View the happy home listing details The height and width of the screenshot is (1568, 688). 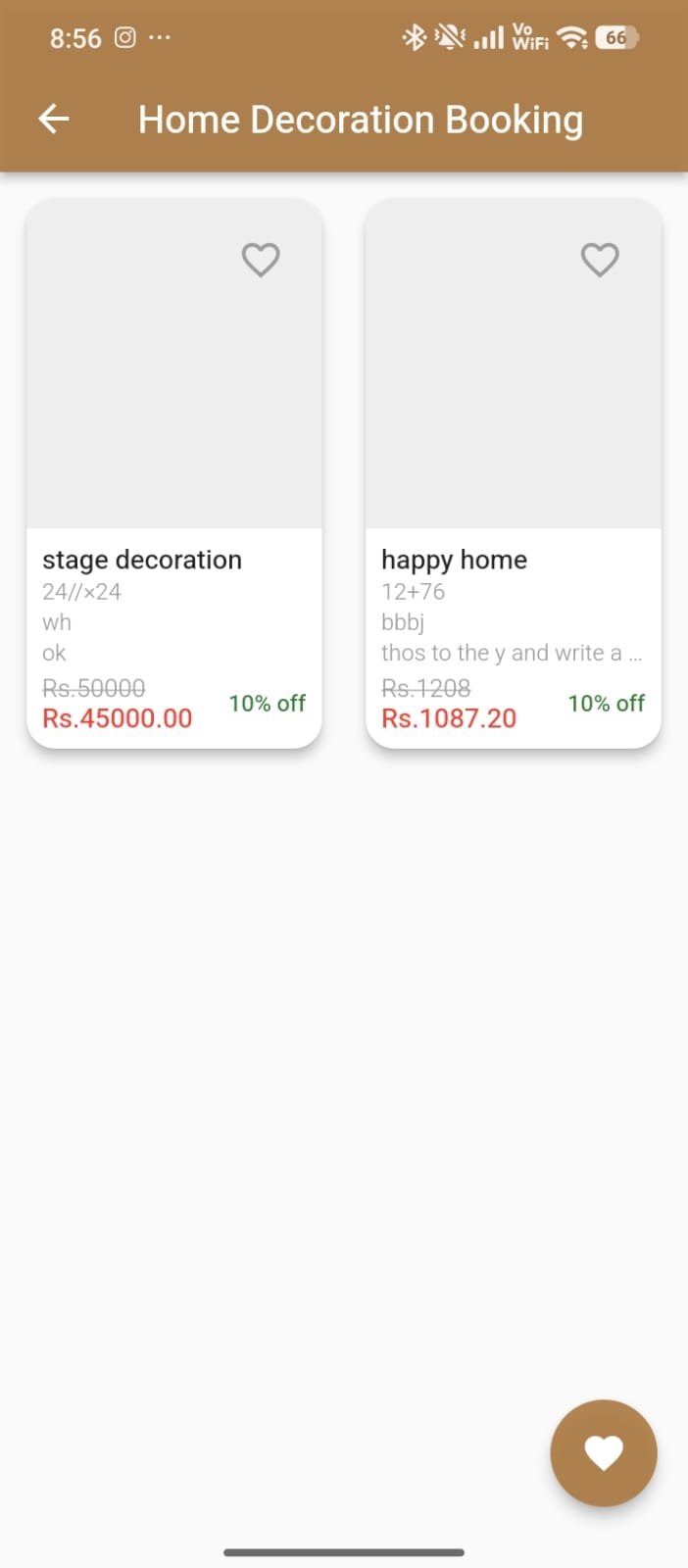tap(513, 412)
